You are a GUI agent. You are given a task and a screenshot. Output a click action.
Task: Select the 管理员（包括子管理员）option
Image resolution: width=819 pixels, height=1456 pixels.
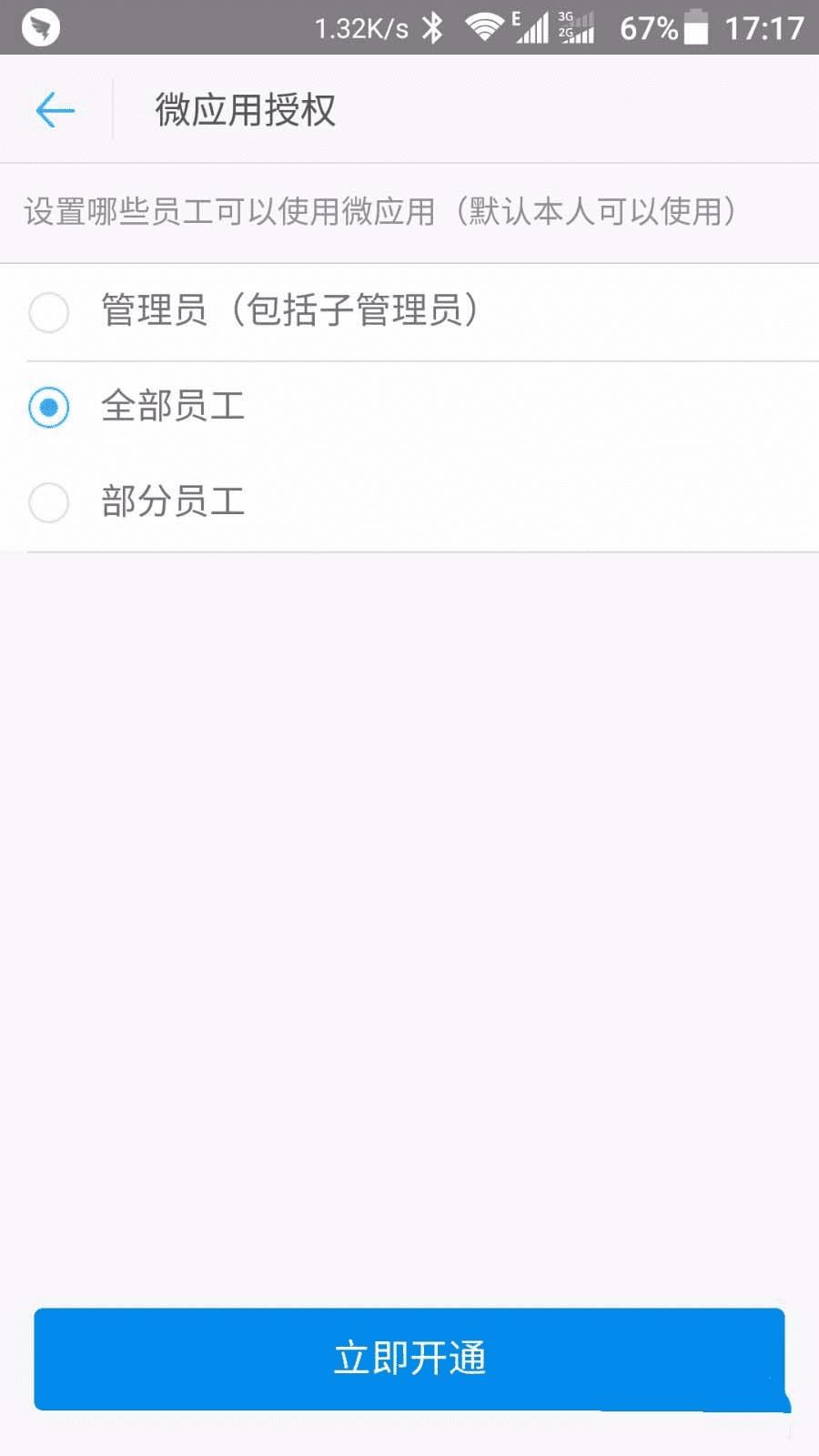(x=49, y=312)
